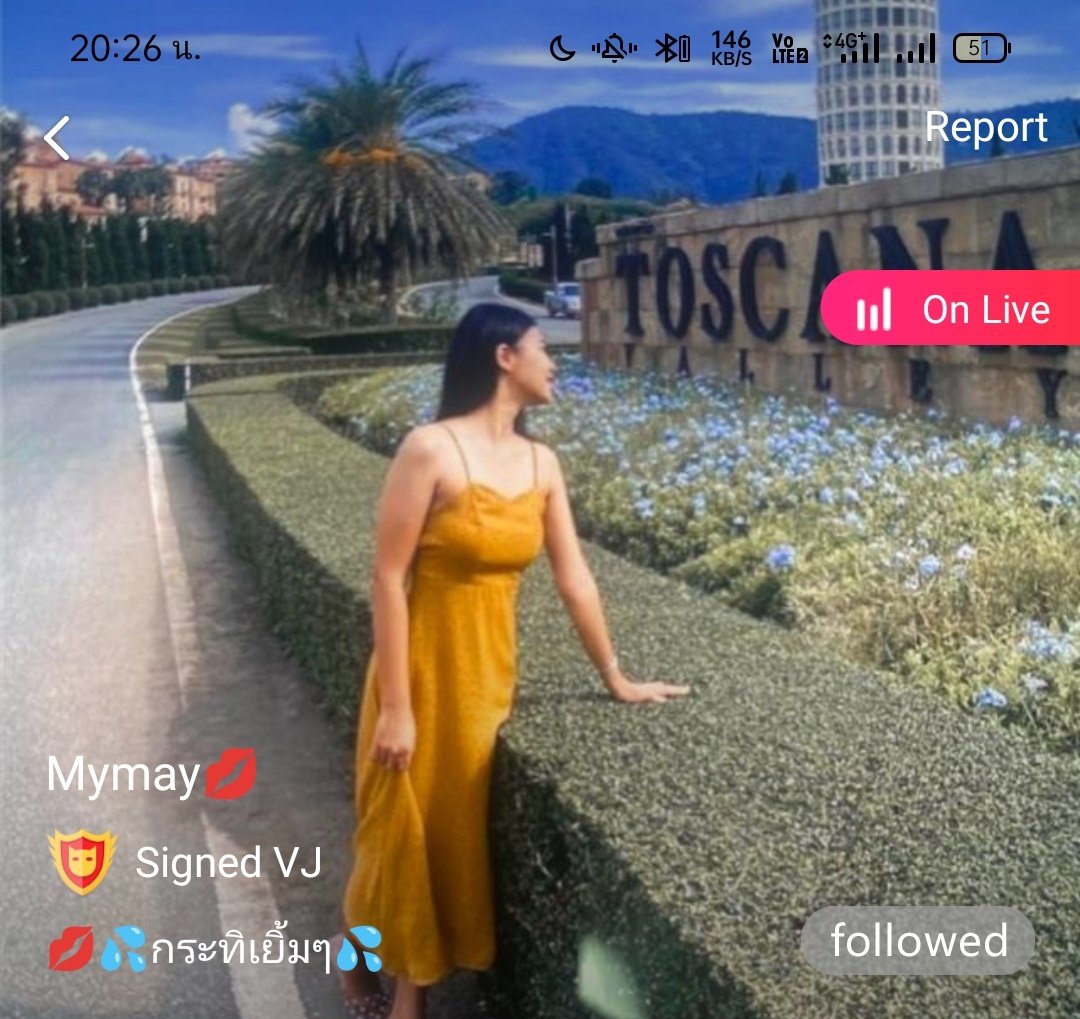This screenshot has width=1080, height=1019.
Task: Join the On Live broadcast
Action: (x=953, y=310)
